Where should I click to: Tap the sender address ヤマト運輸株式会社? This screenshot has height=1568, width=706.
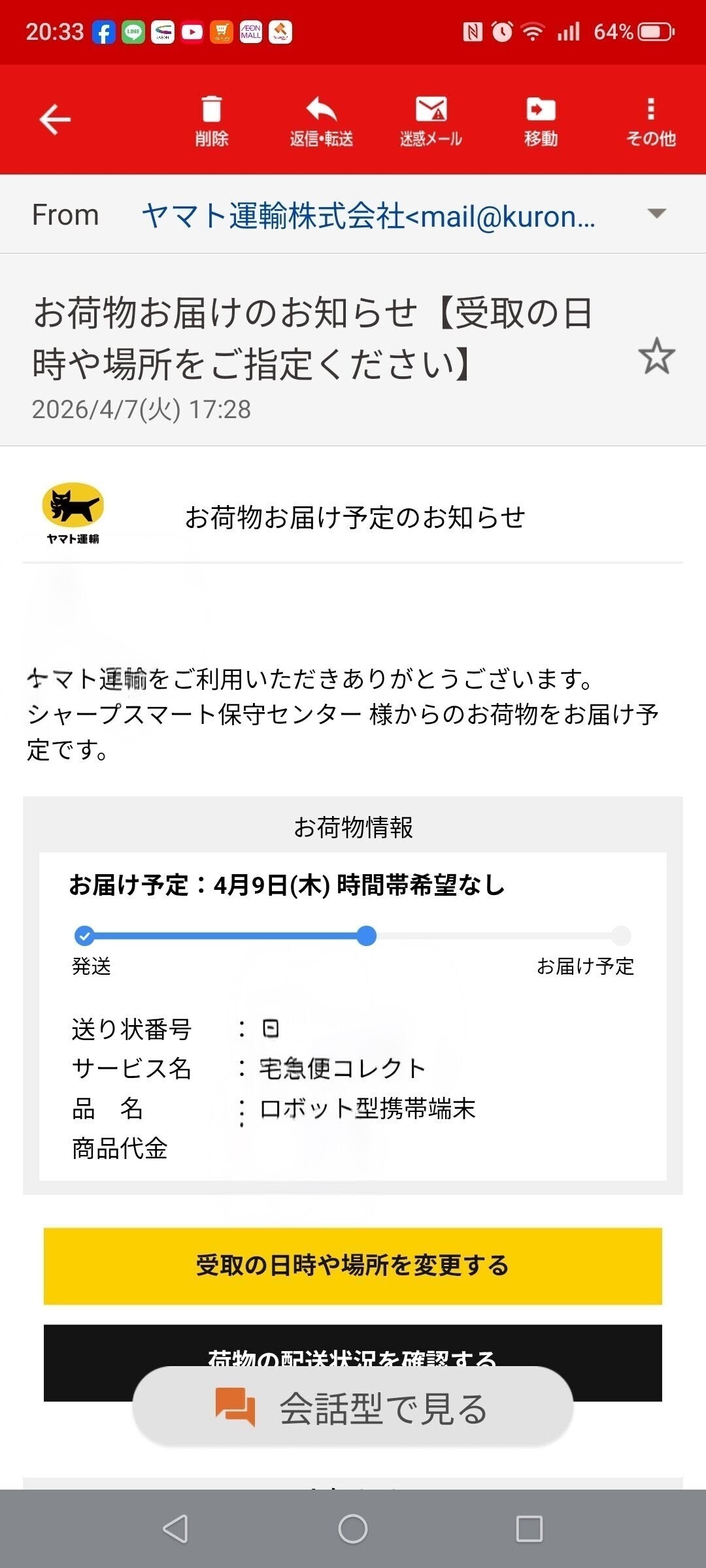(x=368, y=216)
